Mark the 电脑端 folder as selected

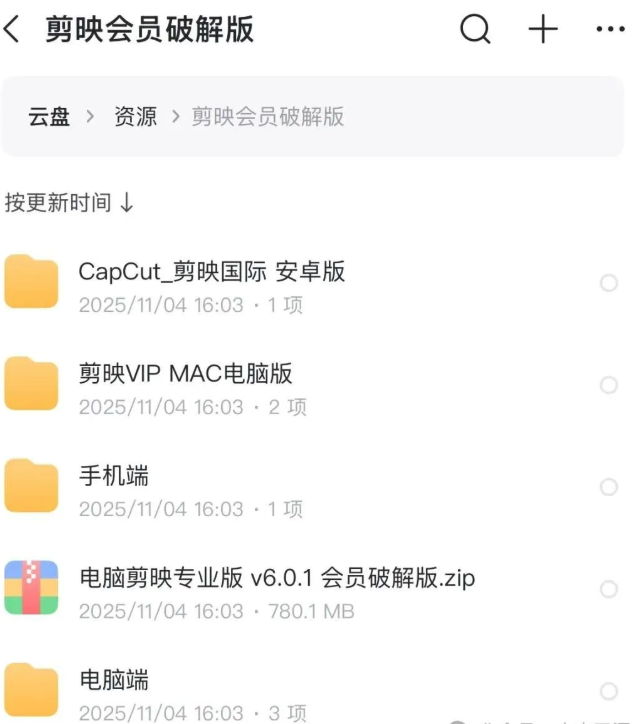pyautogui.click(x=608, y=691)
